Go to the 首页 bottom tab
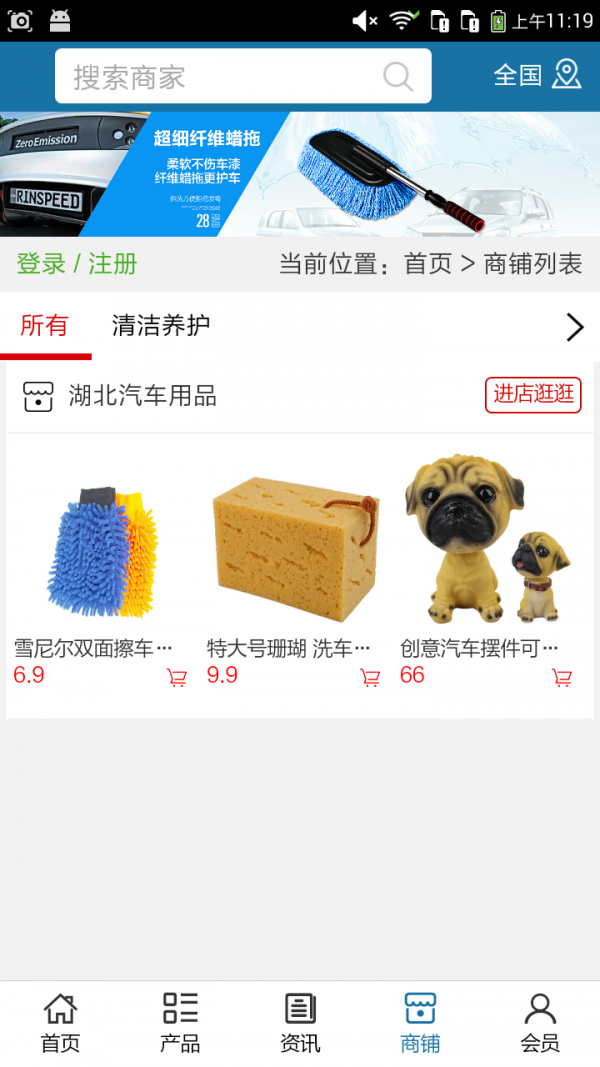 pos(60,1023)
